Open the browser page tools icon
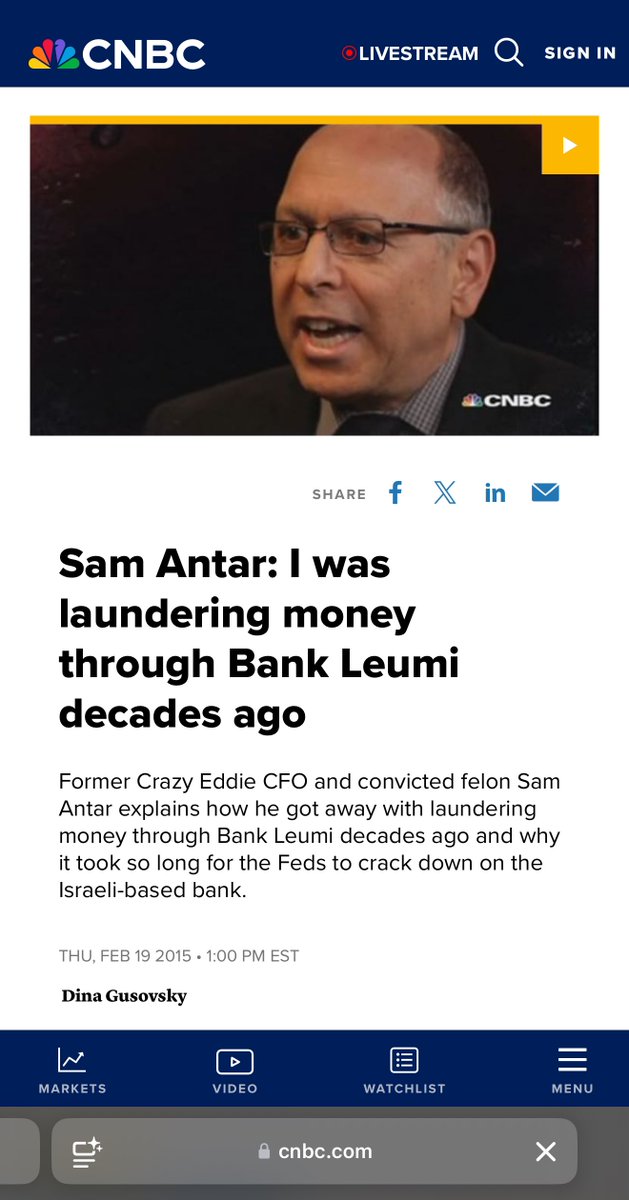Image resolution: width=629 pixels, height=1200 pixels. click(88, 1152)
